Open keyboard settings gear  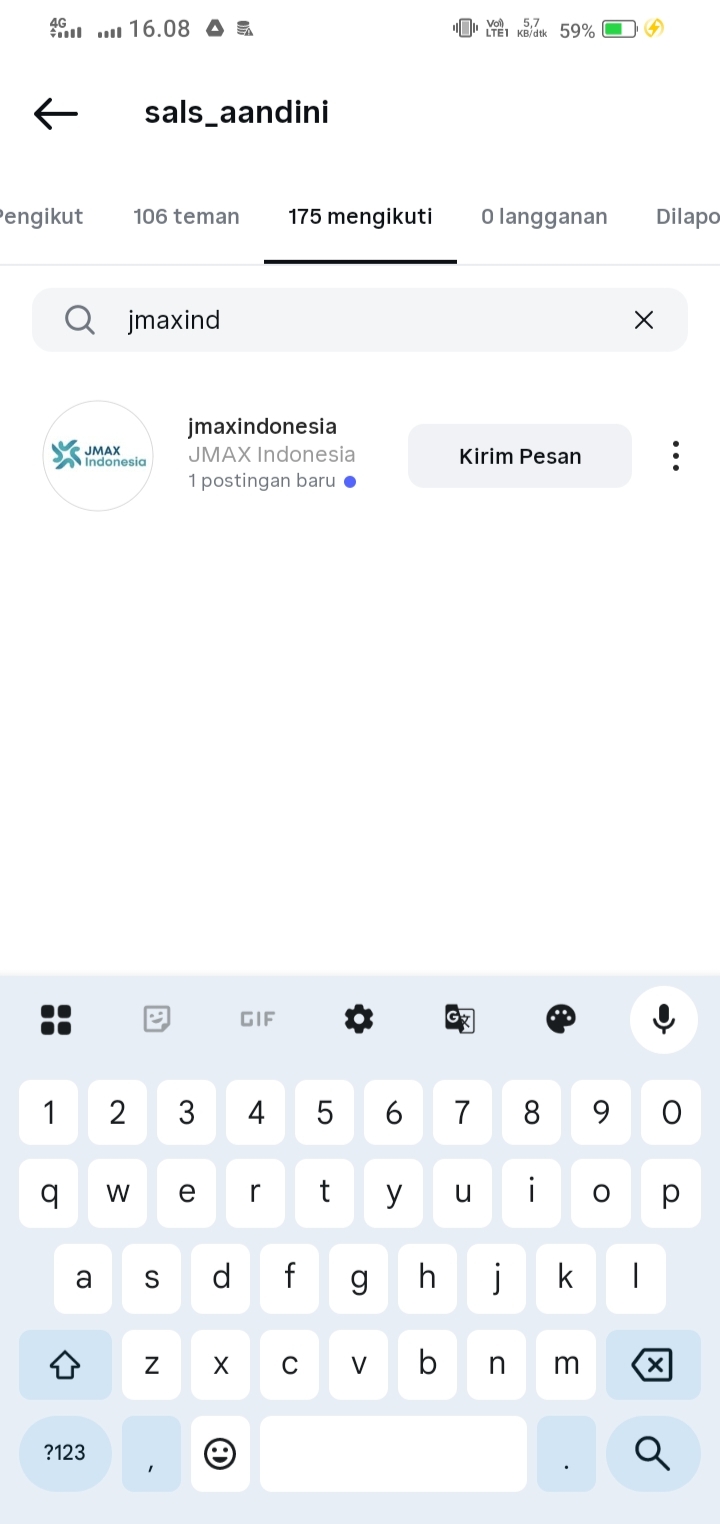(x=359, y=1019)
